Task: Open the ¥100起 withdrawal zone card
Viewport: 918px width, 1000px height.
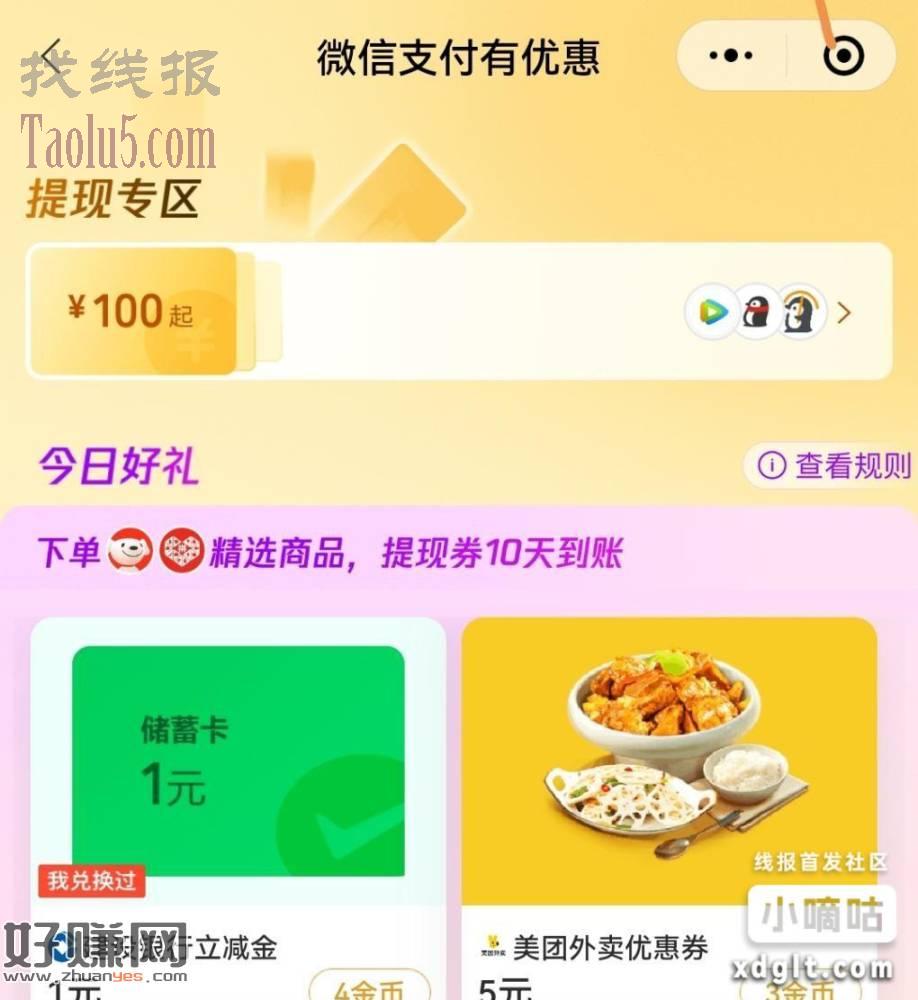Action: [458, 312]
